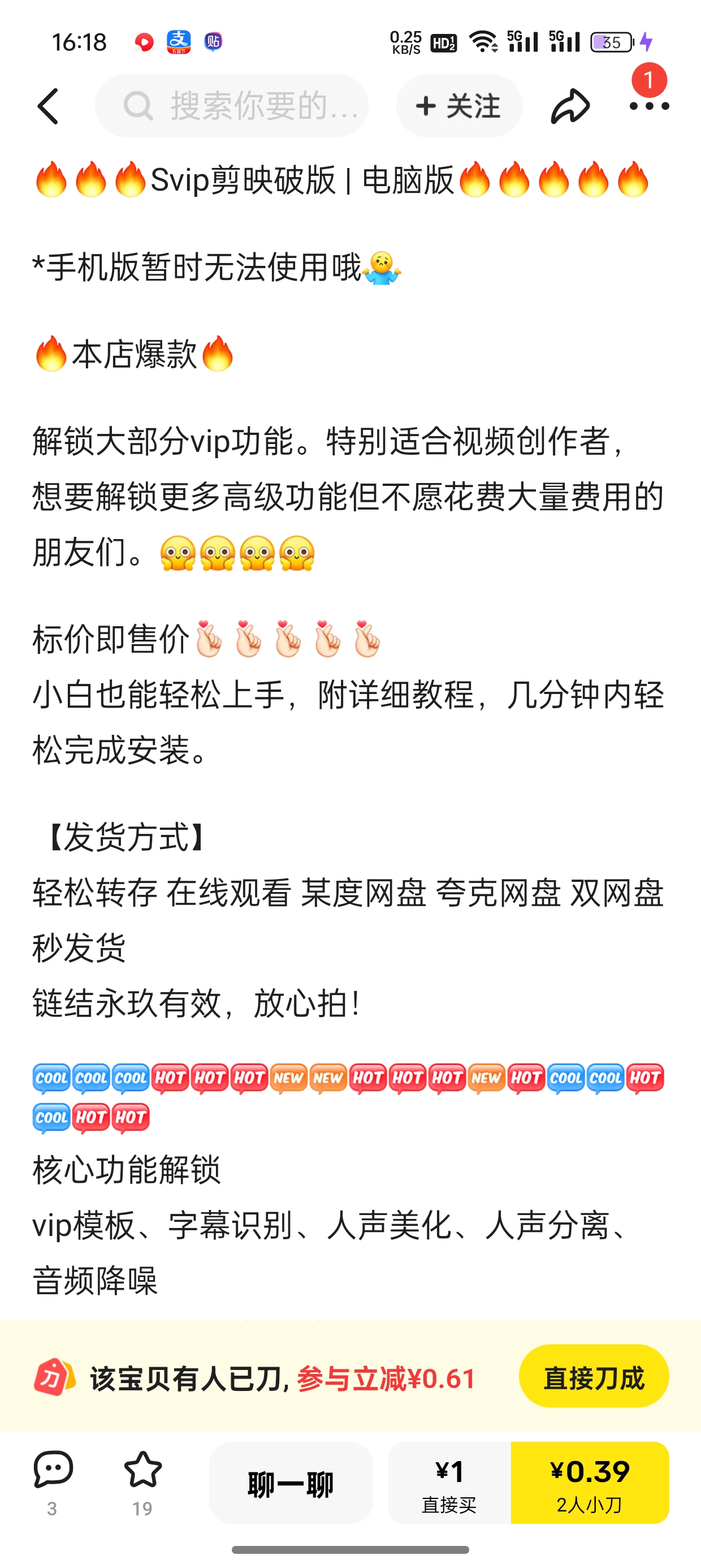Tap 直接刀成 to get the discount

click(594, 1376)
